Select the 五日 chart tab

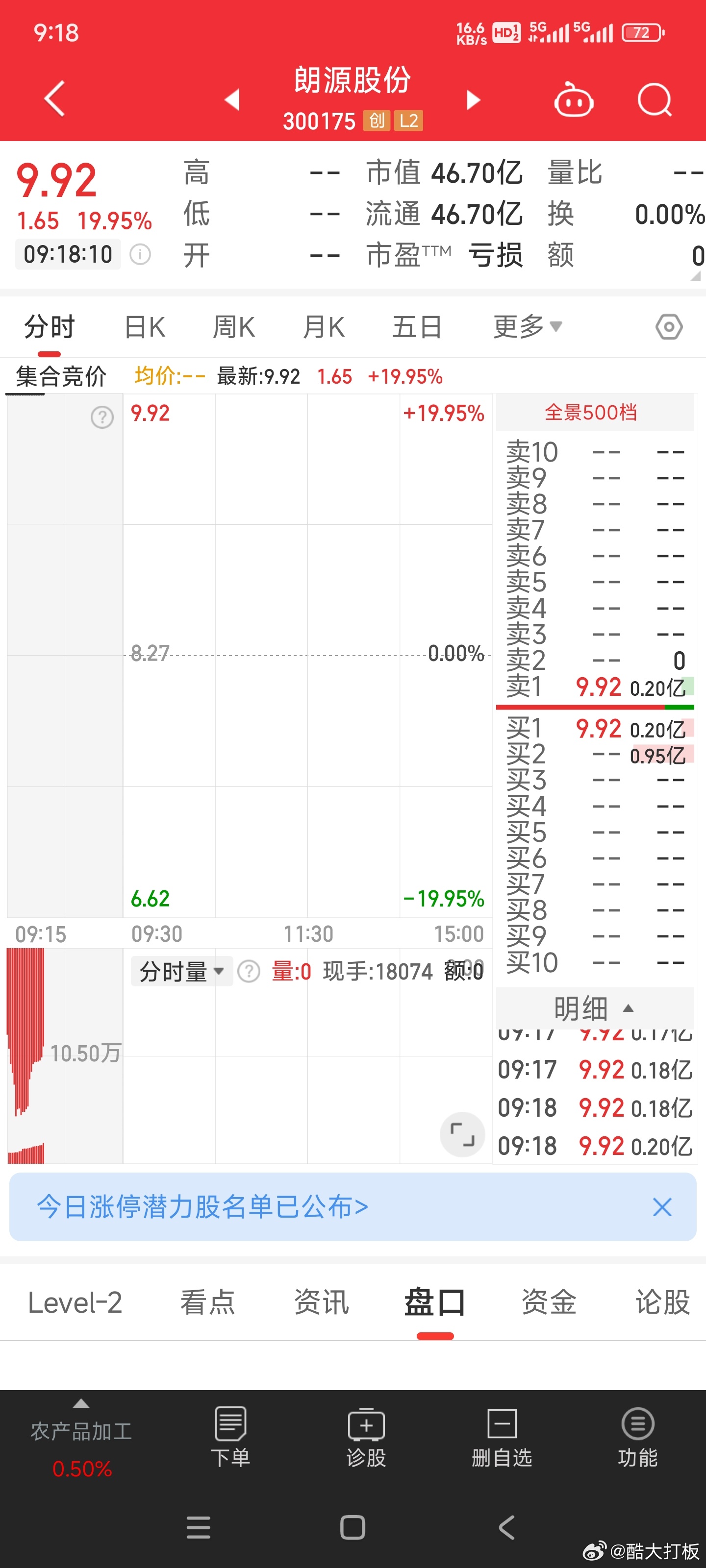pyautogui.click(x=417, y=327)
